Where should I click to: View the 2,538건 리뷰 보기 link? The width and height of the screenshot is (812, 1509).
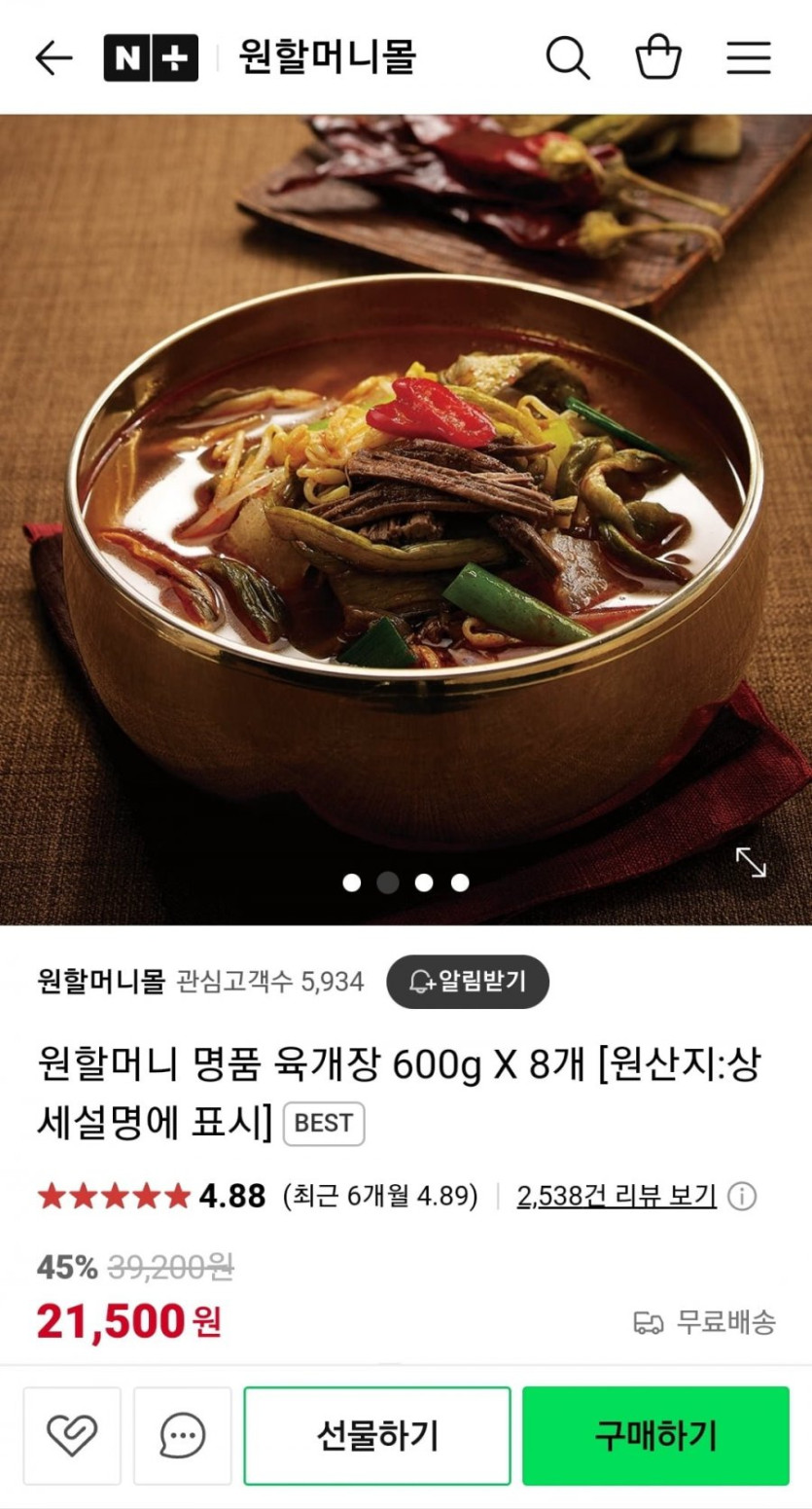coord(617,1196)
